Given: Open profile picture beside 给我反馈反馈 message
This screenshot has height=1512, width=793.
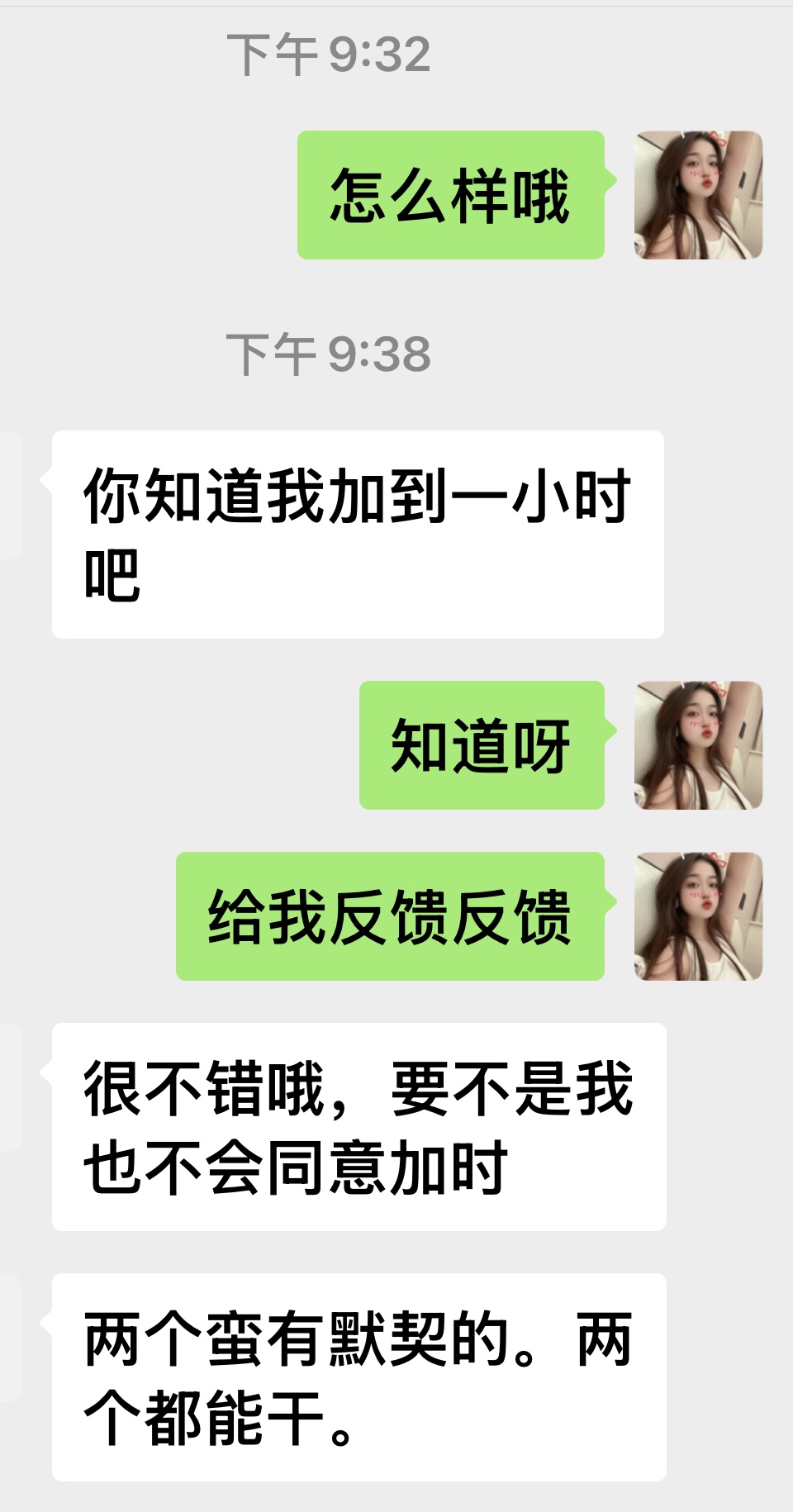Looking at the screenshot, I should [698, 916].
